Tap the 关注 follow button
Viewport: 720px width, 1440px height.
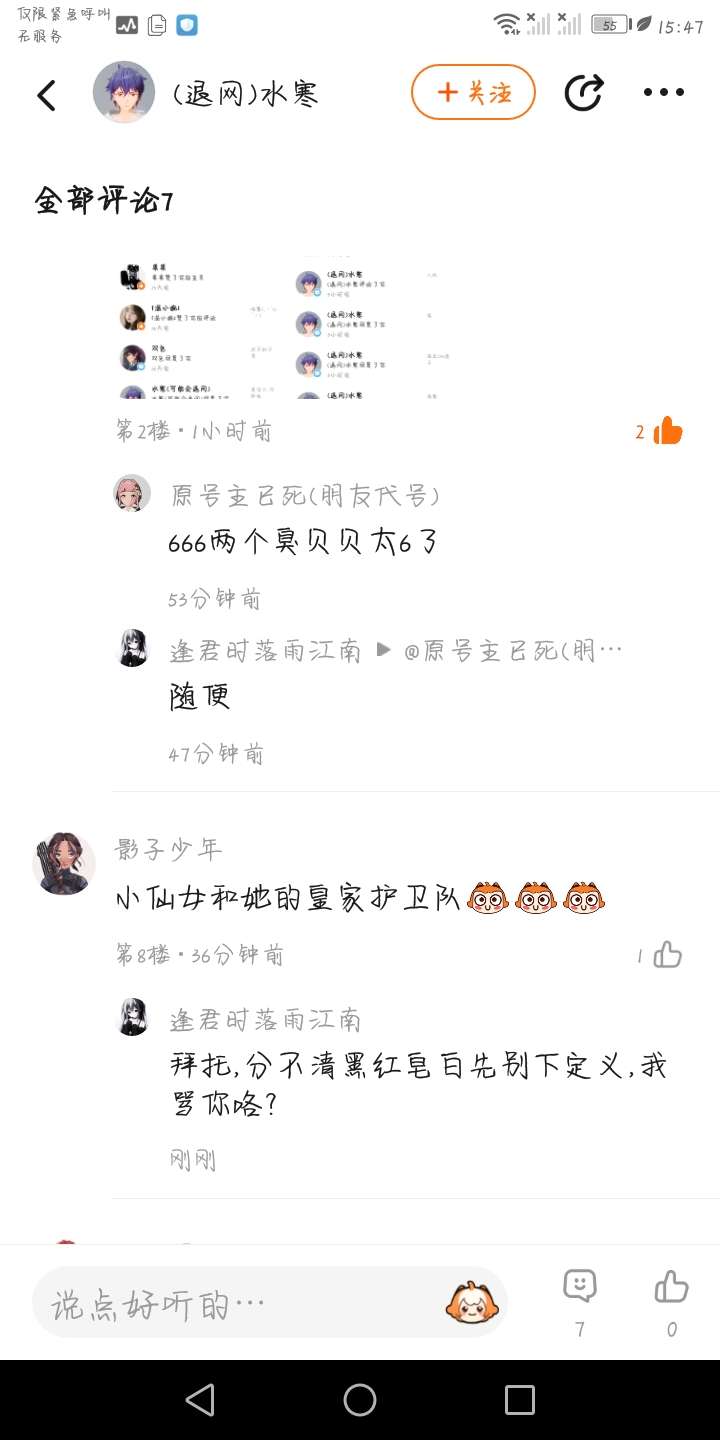coord(473,93)
